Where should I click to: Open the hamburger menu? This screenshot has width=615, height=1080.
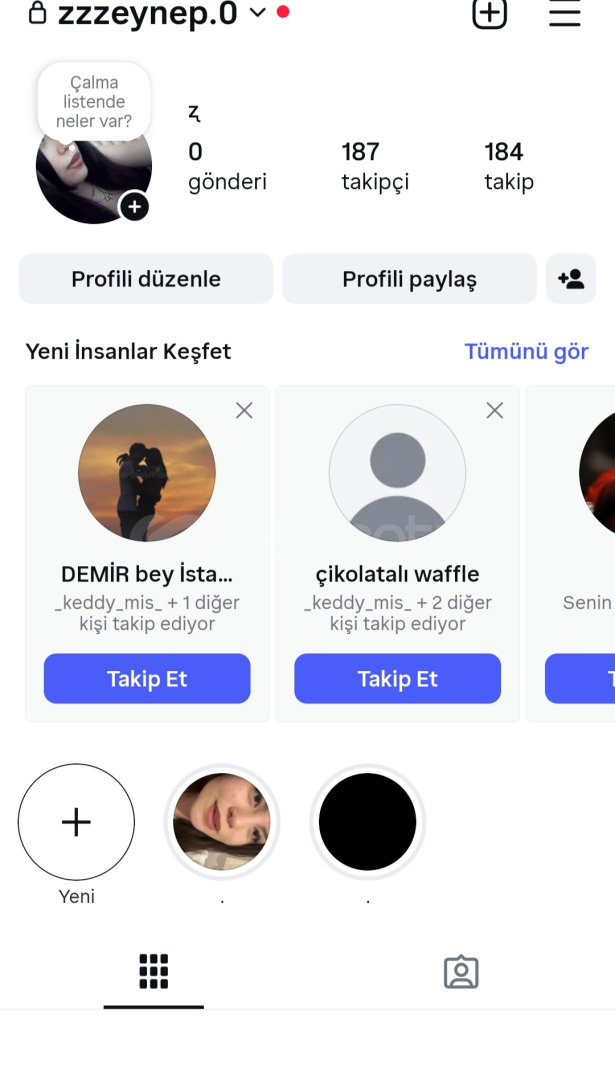[565, 13]
